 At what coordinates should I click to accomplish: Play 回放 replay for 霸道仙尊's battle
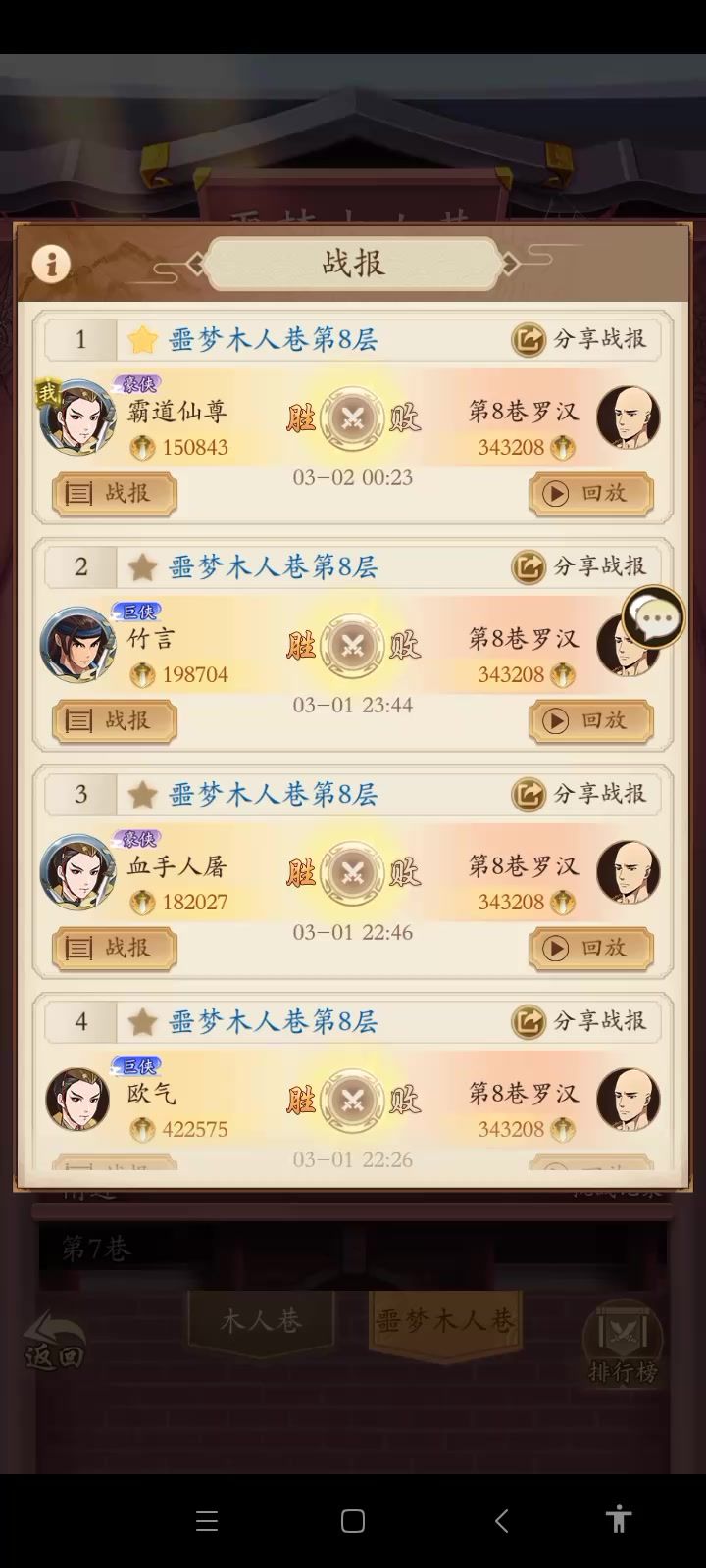click(590, 493)
